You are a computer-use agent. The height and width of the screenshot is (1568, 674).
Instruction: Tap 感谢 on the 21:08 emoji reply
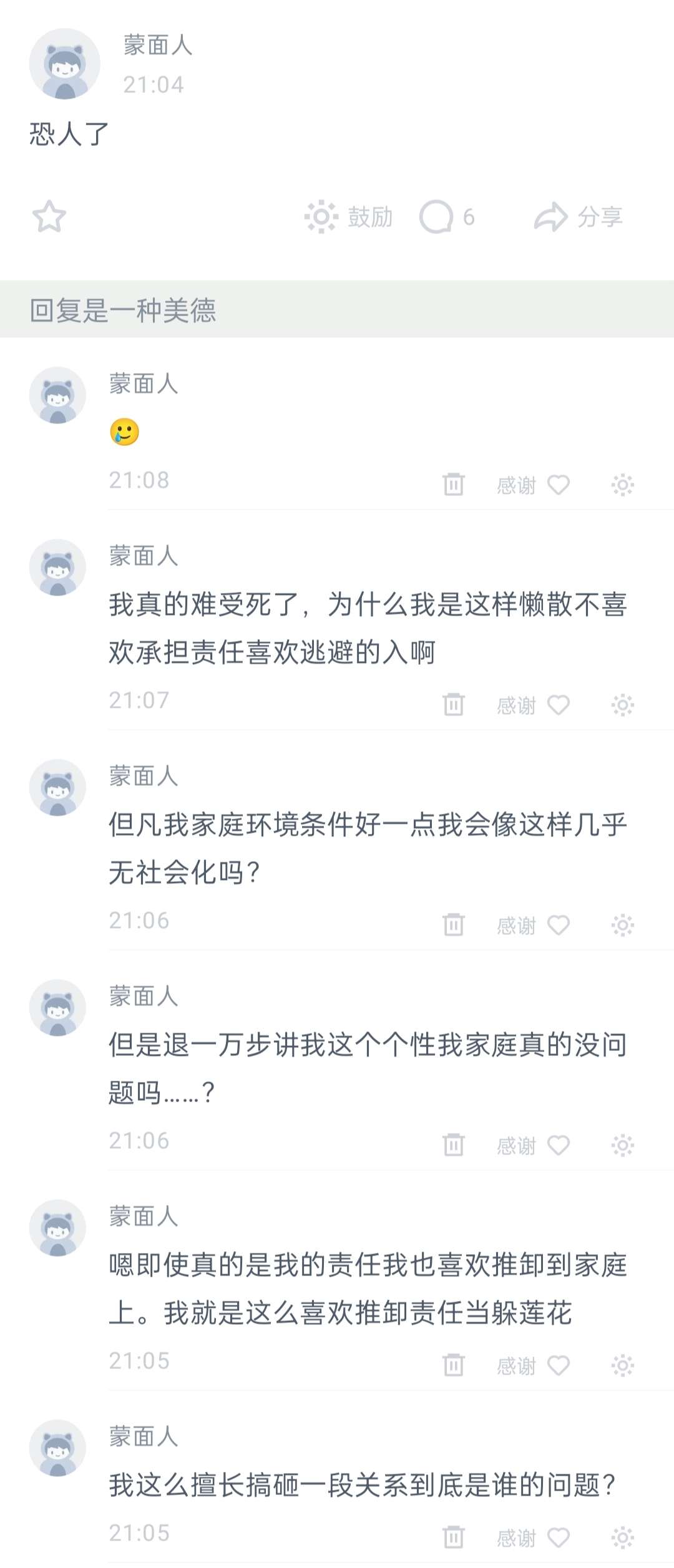coord(533,485)
